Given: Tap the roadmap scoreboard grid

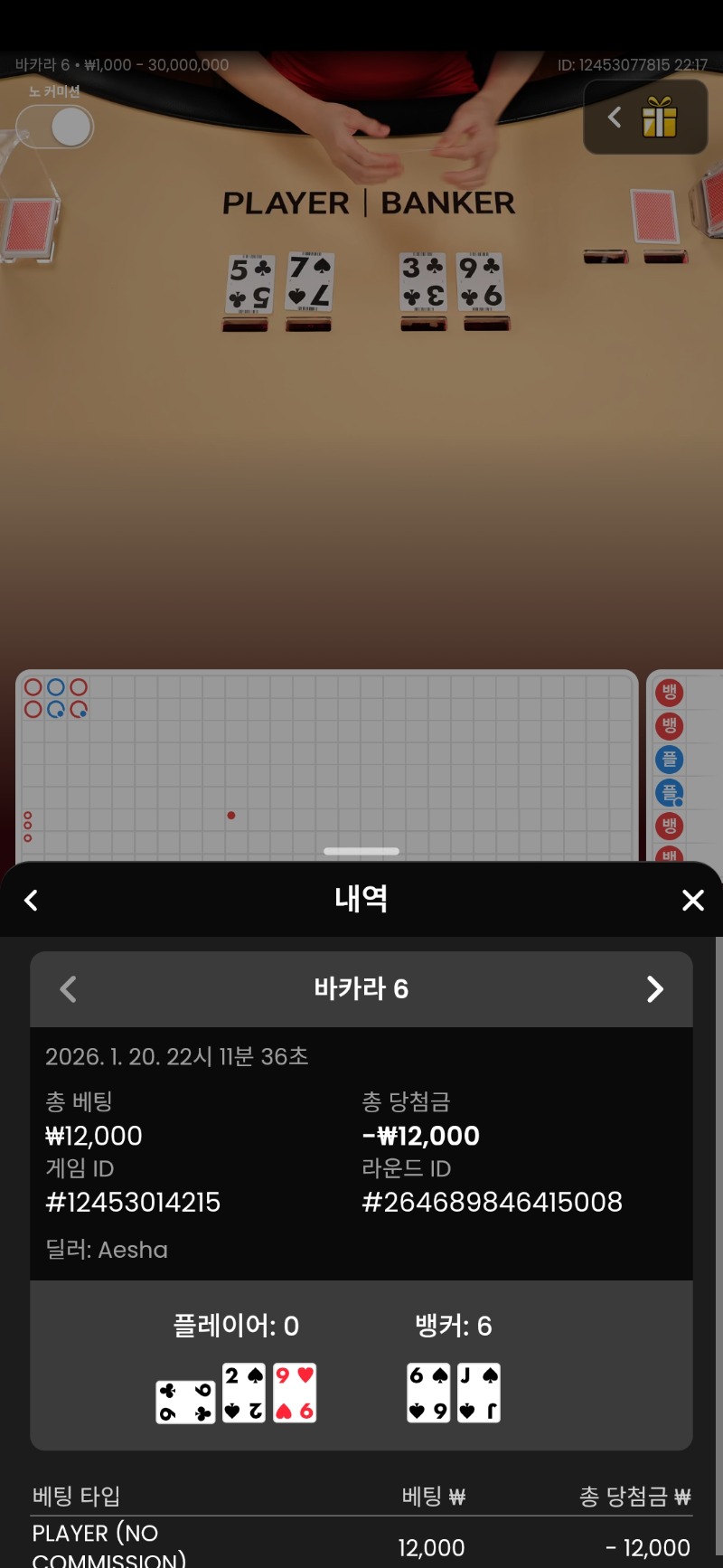Looking at the screenshot, I should click(x=327, y=764).
